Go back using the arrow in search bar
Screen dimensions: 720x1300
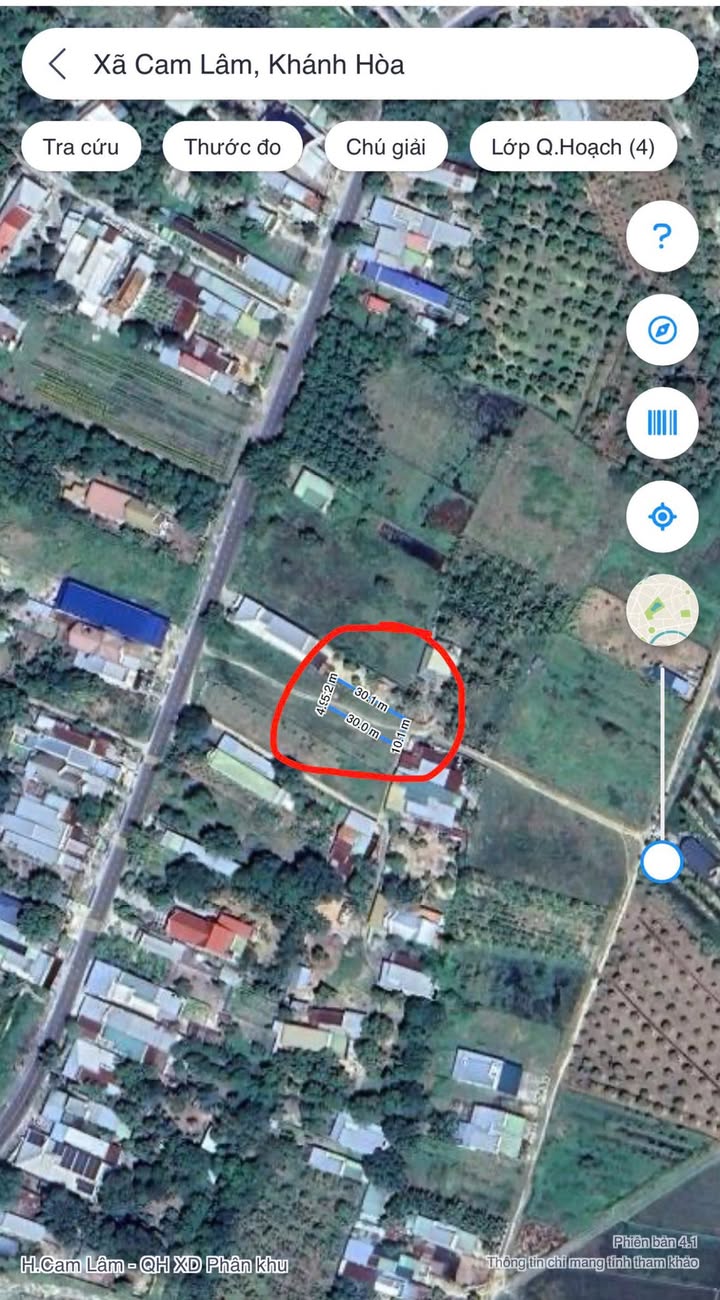point(58,65)
